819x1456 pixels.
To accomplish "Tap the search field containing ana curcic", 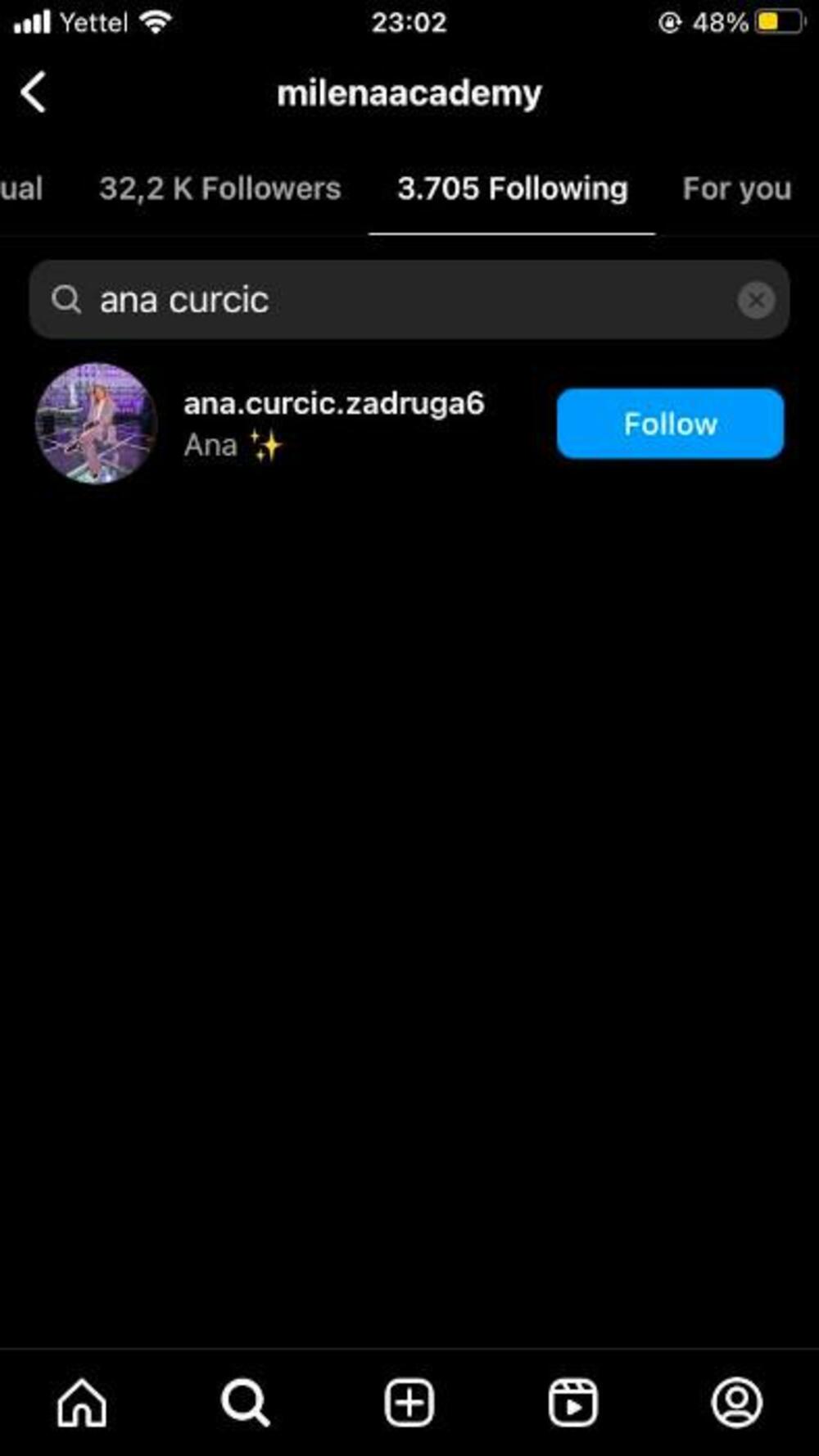I will coord(393,300).
